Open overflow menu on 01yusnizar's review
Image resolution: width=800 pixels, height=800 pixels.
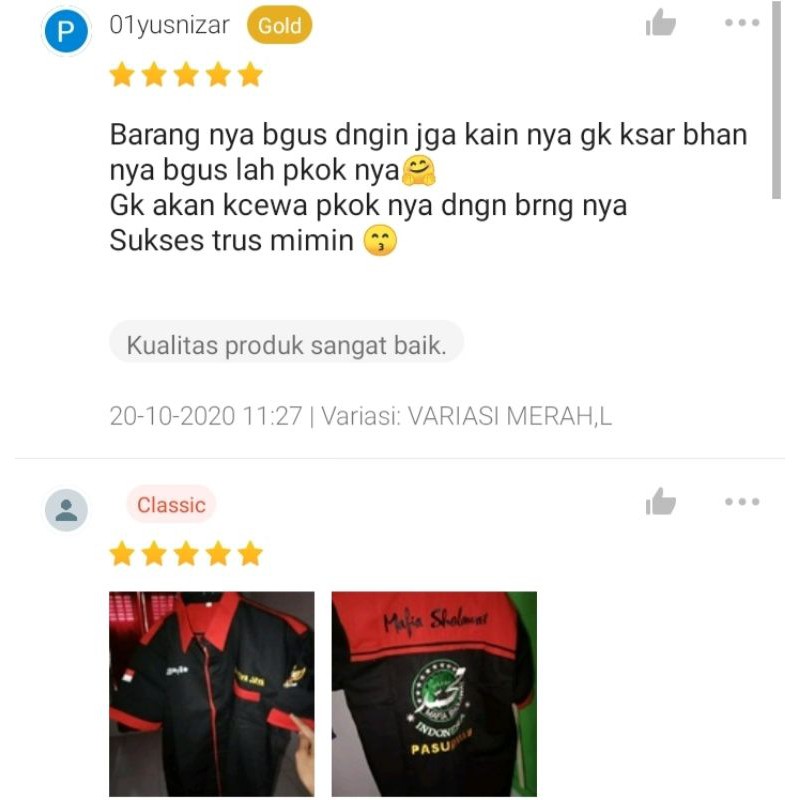[x=742, y=23]
